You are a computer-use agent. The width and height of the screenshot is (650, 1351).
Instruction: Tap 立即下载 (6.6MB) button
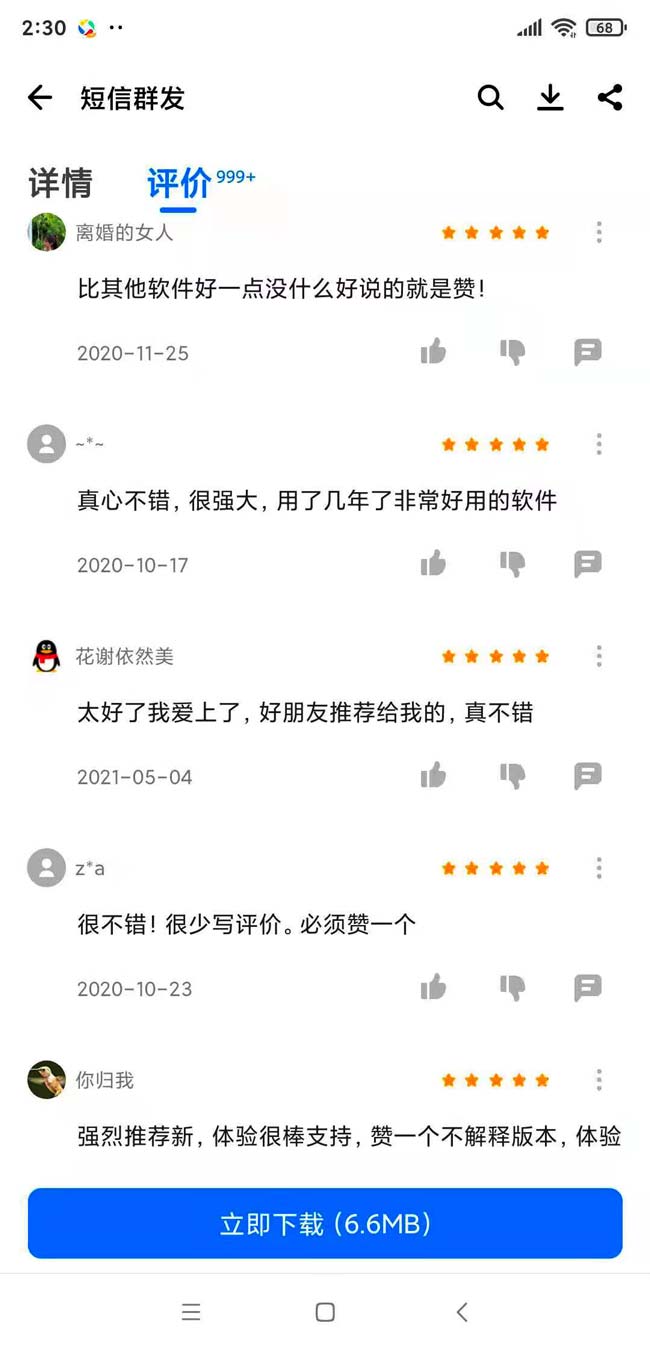coord(325,1223)
